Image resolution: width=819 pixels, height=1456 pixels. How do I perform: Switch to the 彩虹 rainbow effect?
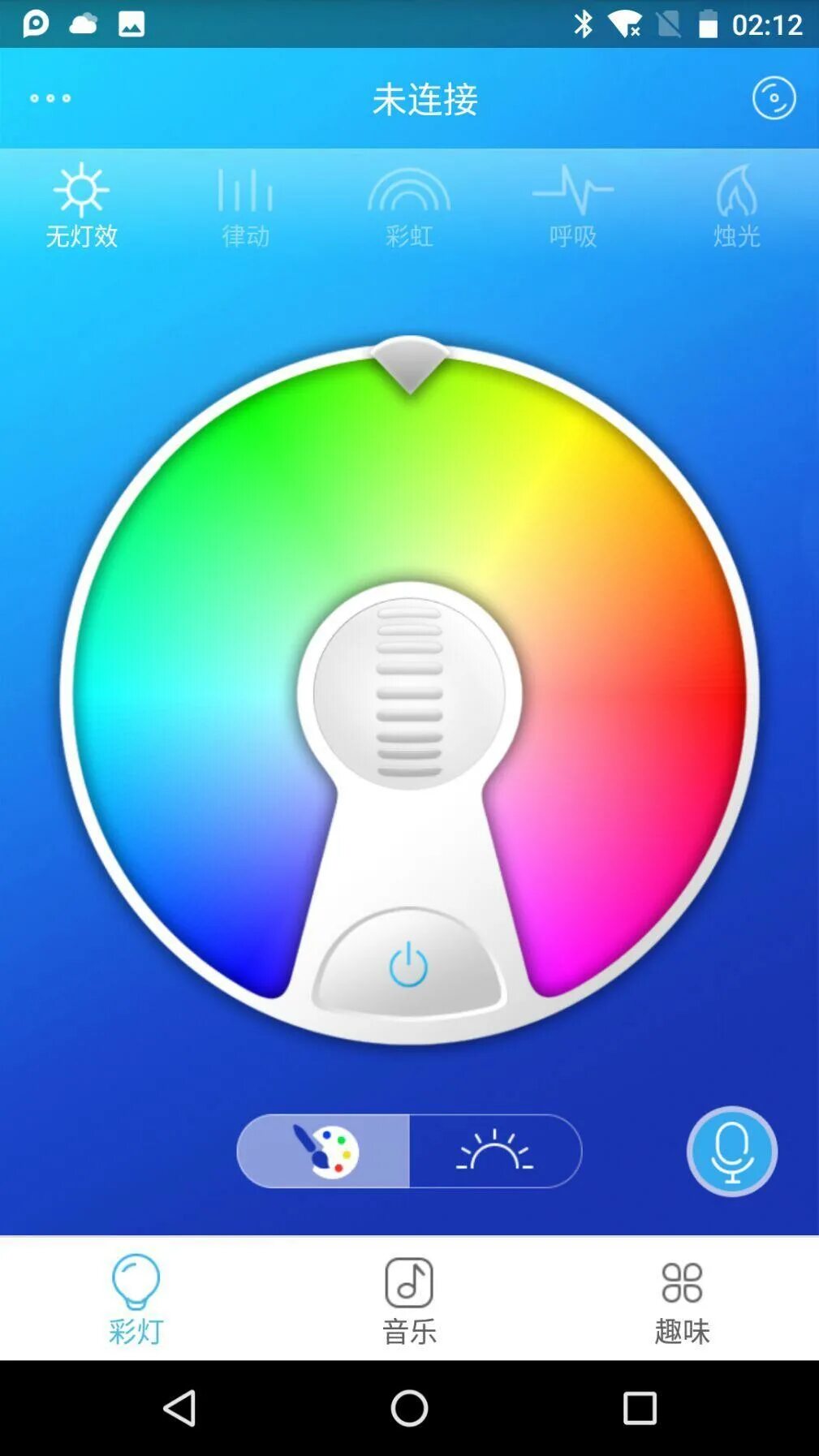(x=409, y=206)
